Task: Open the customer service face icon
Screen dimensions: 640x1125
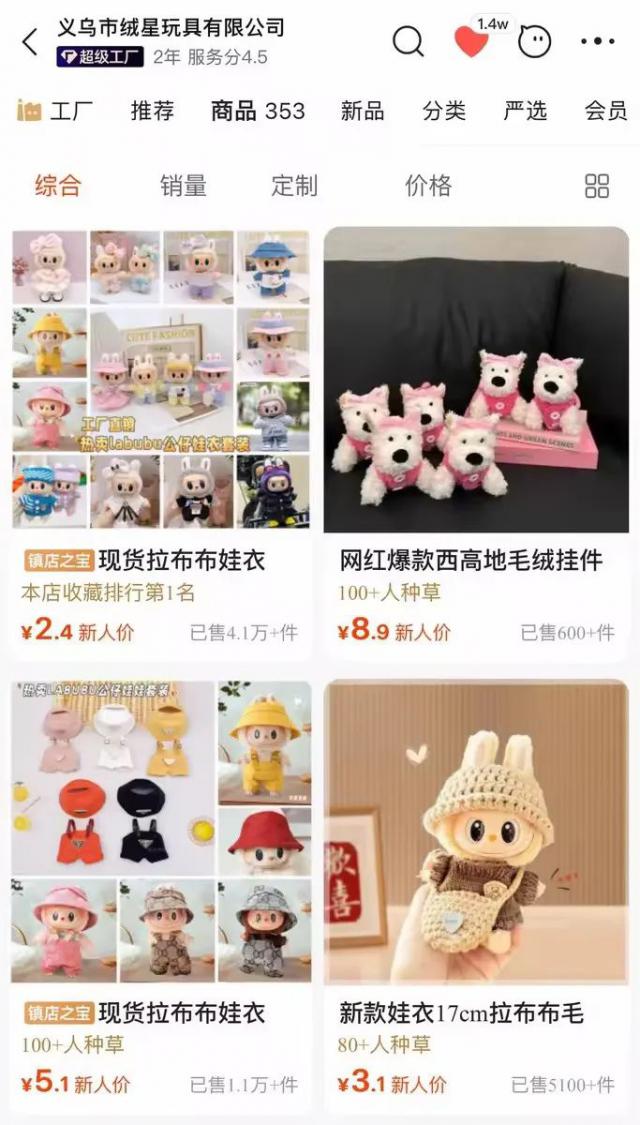Action: 535,42
